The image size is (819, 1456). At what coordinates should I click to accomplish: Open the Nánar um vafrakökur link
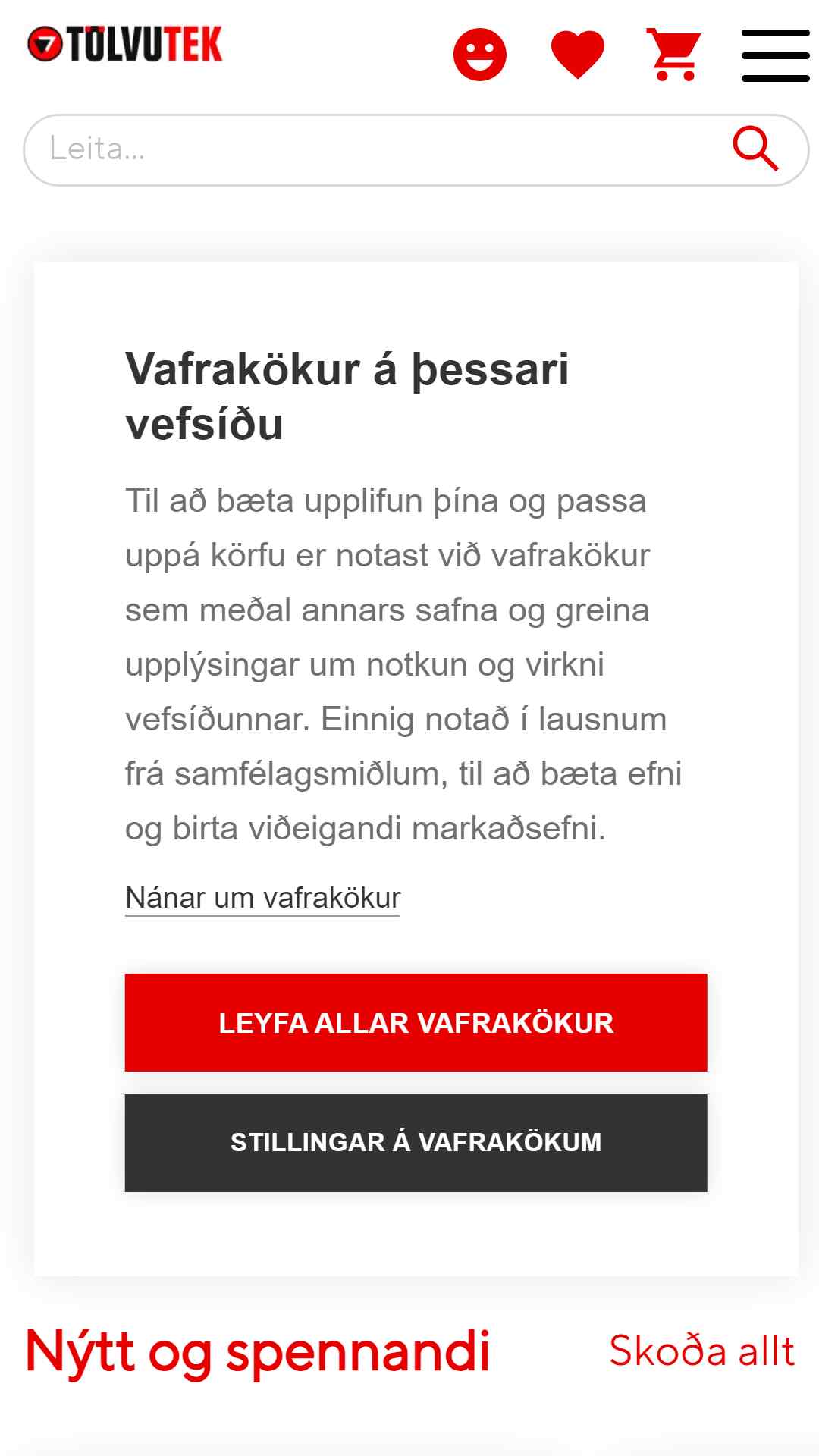262,899
